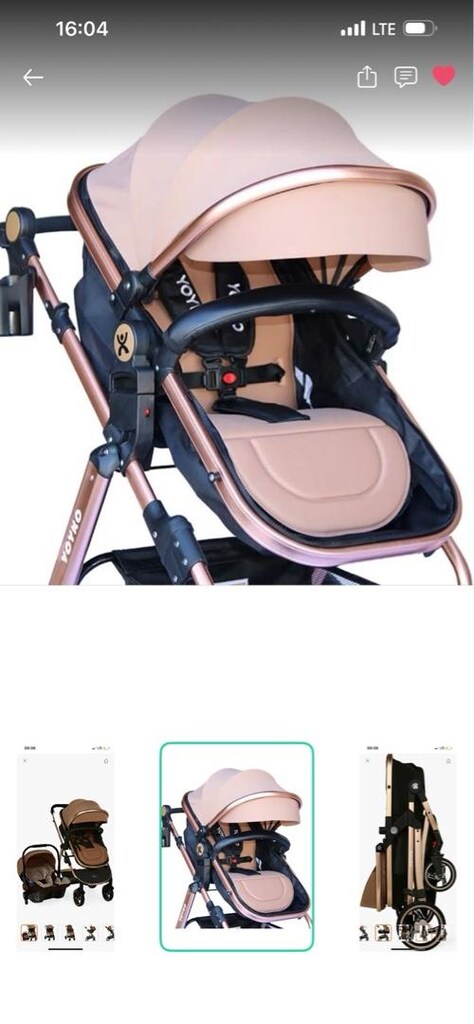Select the highlighted pink stroller close-up thumbnail

[237, 846]
